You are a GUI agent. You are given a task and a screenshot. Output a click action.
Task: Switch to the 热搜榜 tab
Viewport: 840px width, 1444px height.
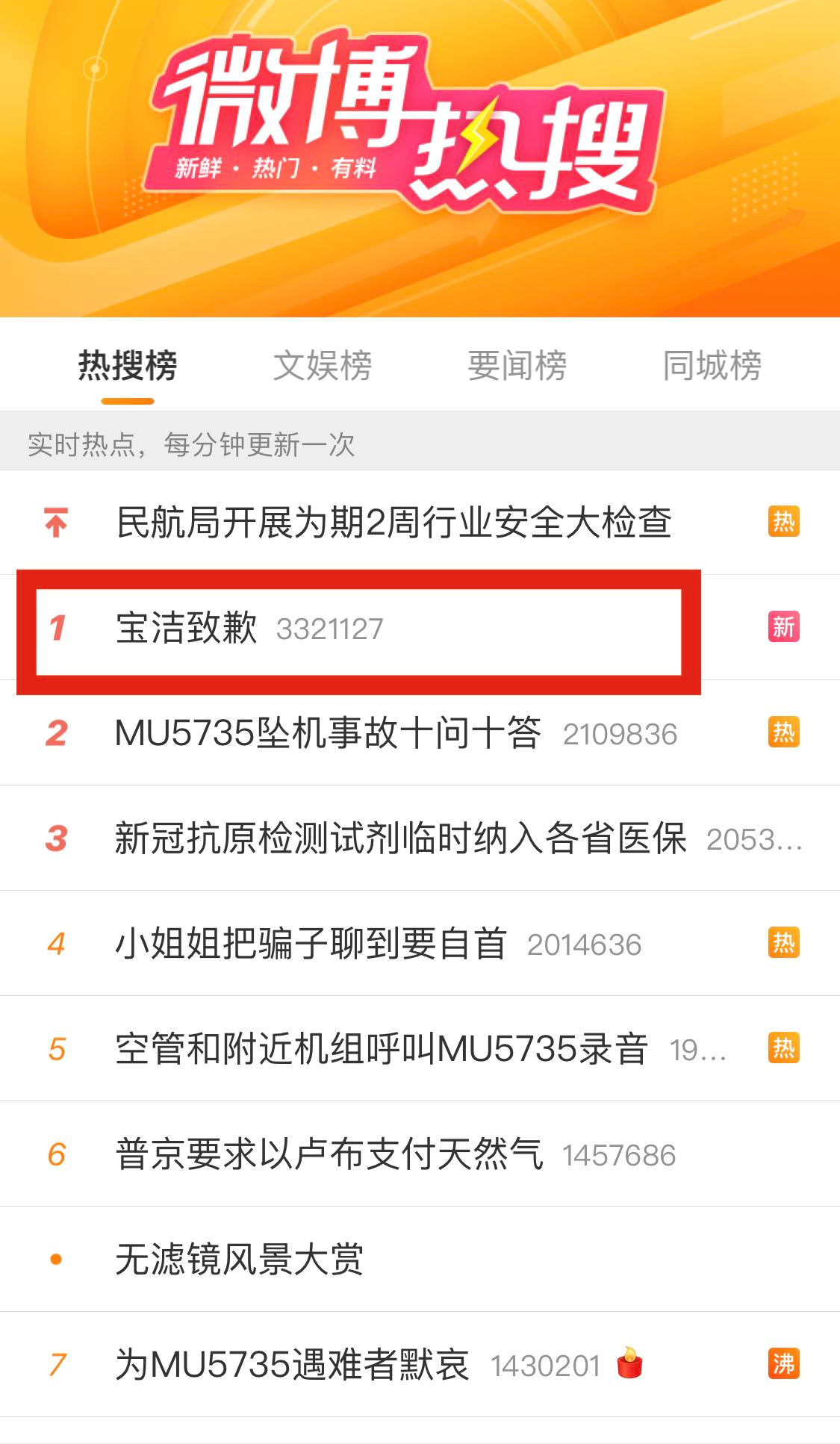point(128,366)
